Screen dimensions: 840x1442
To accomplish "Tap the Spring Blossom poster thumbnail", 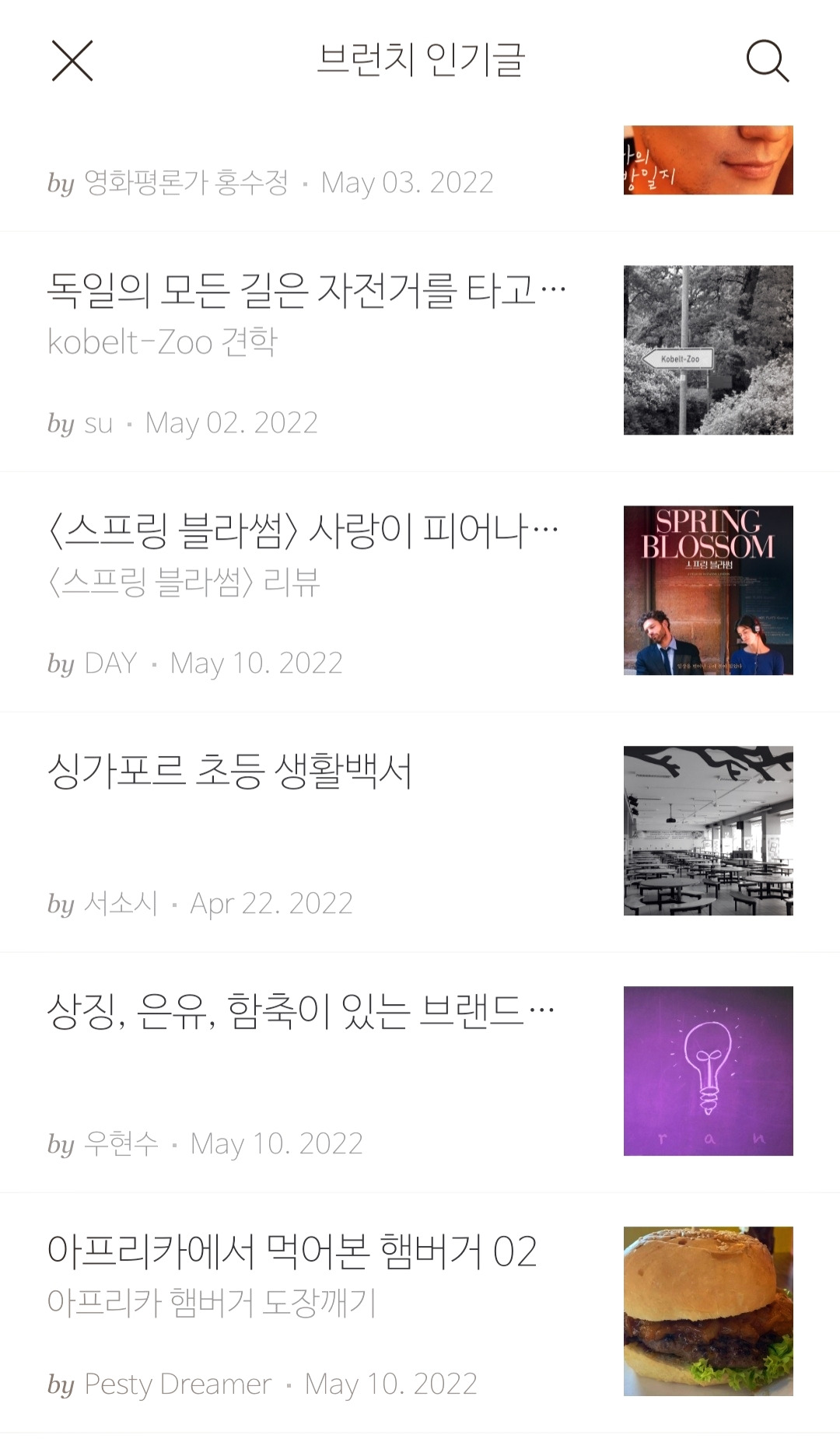I will click(x=709, y=590).
